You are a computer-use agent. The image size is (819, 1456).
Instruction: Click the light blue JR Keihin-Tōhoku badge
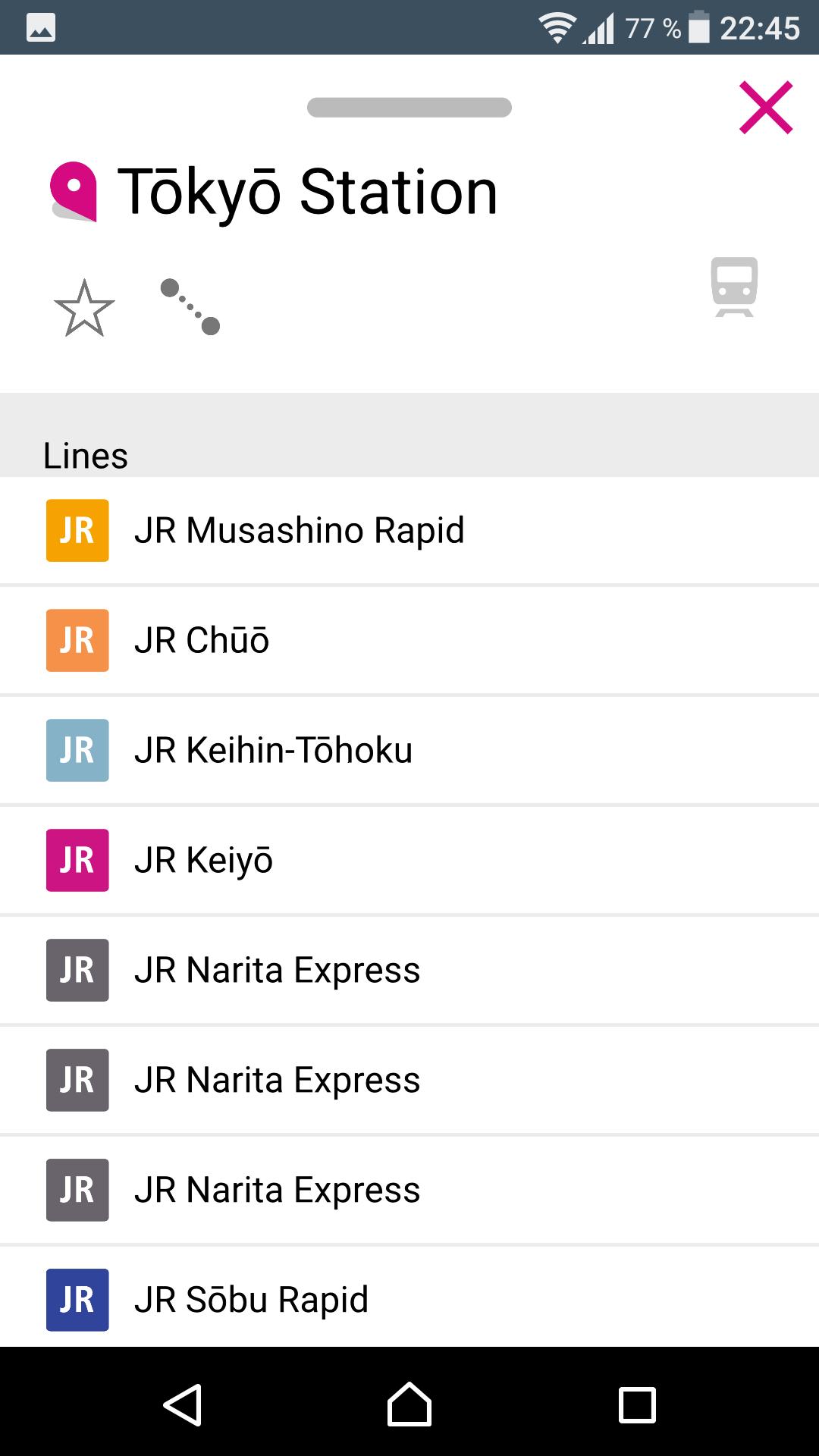click(77, 750)
